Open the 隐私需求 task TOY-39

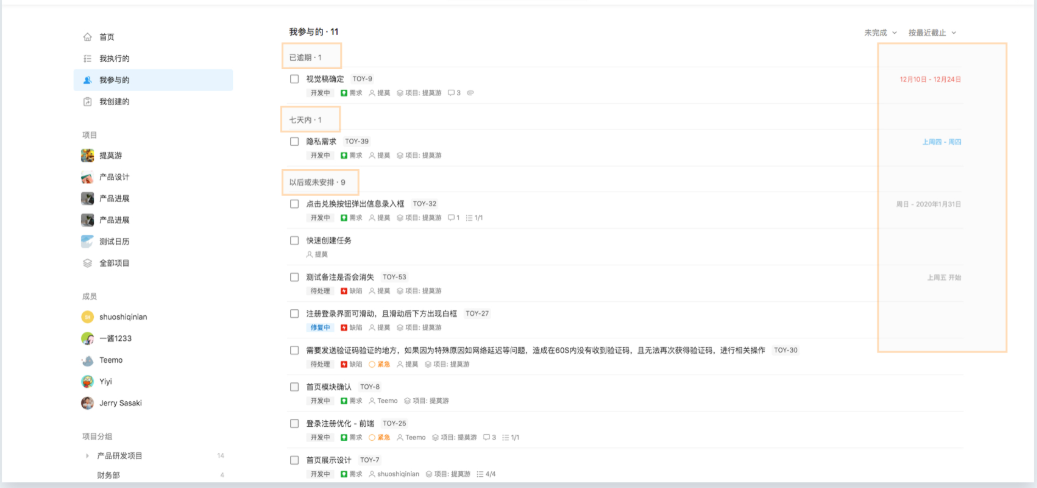coord(321,141)
